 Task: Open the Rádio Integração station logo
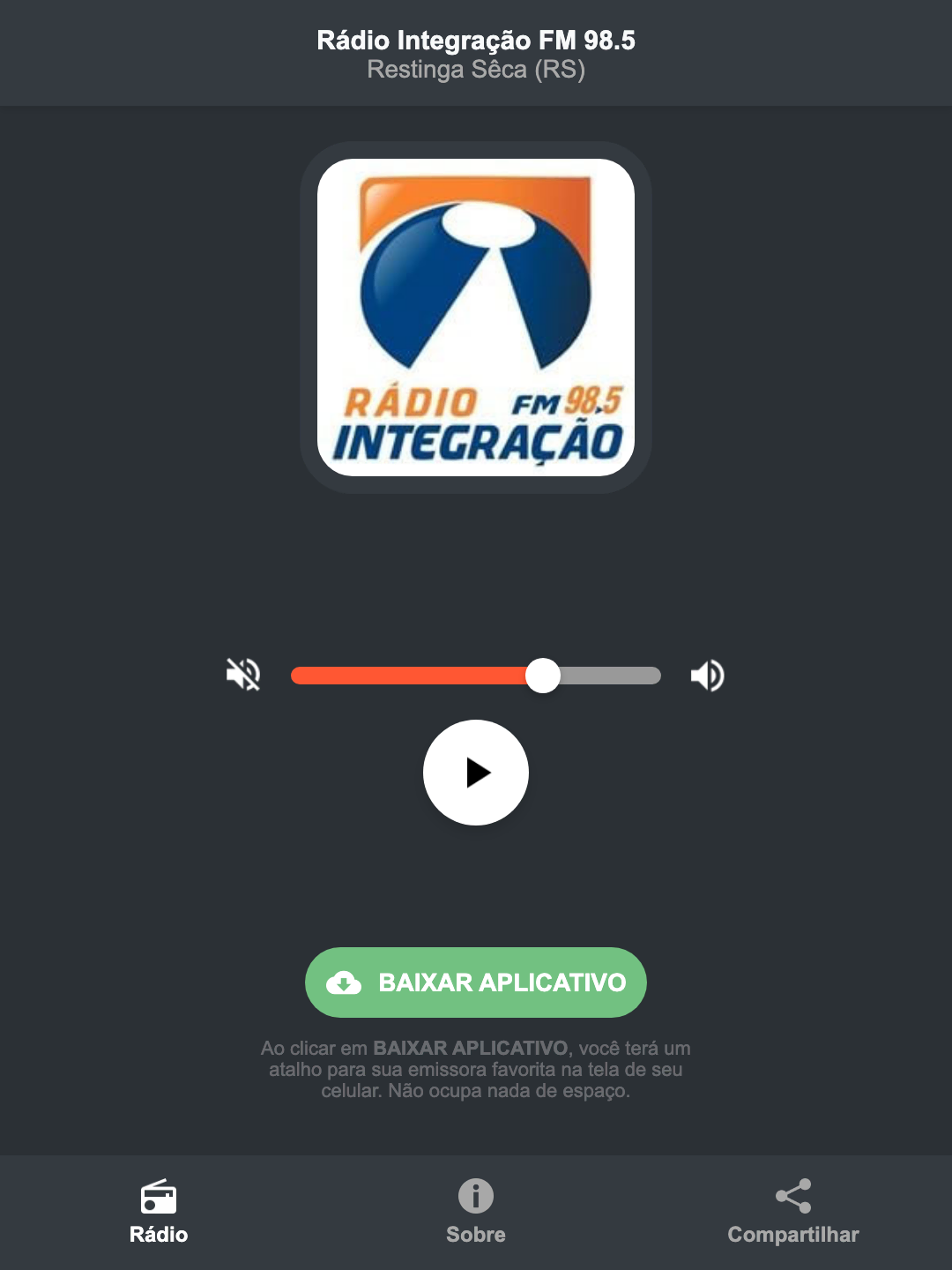[x=475, y=315]
